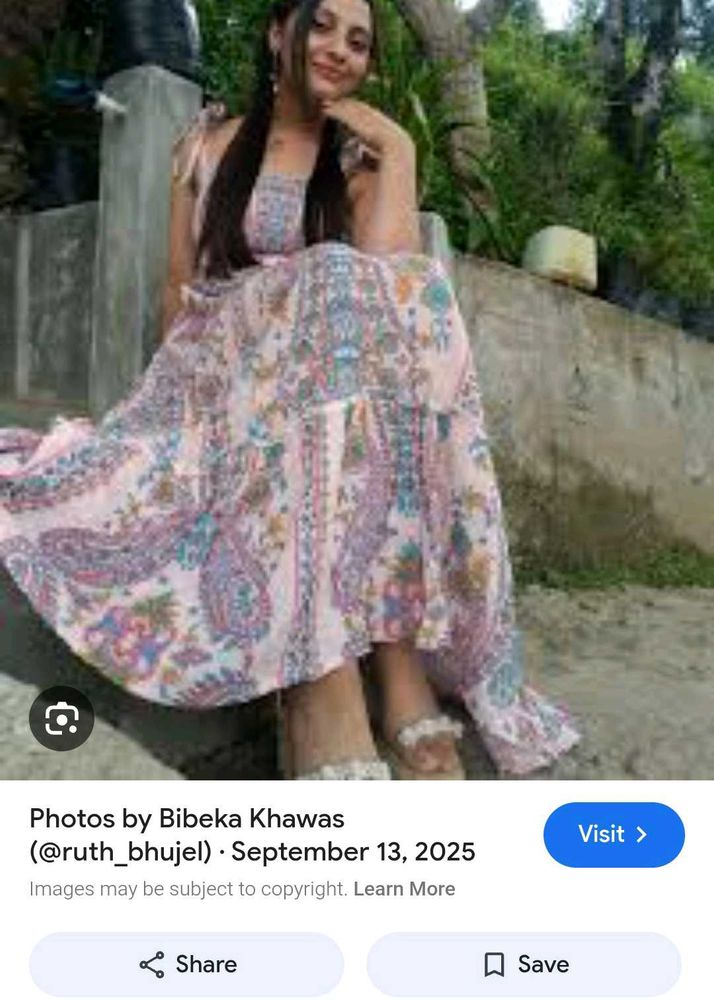Visit the source page
The image size is (714, 1000).
(x=613, y=834)
